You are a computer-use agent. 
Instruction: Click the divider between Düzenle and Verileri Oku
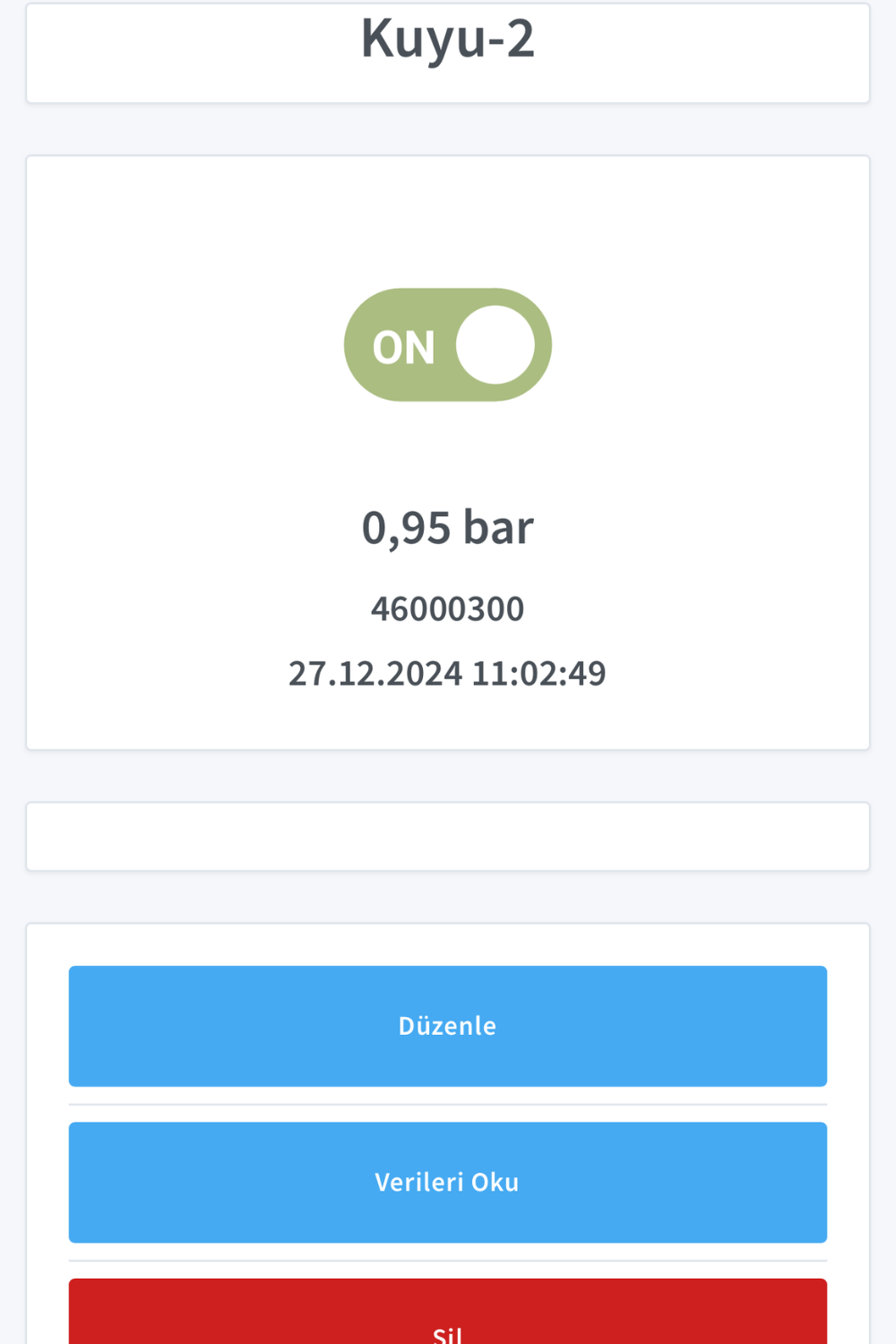click(447, 1105)
